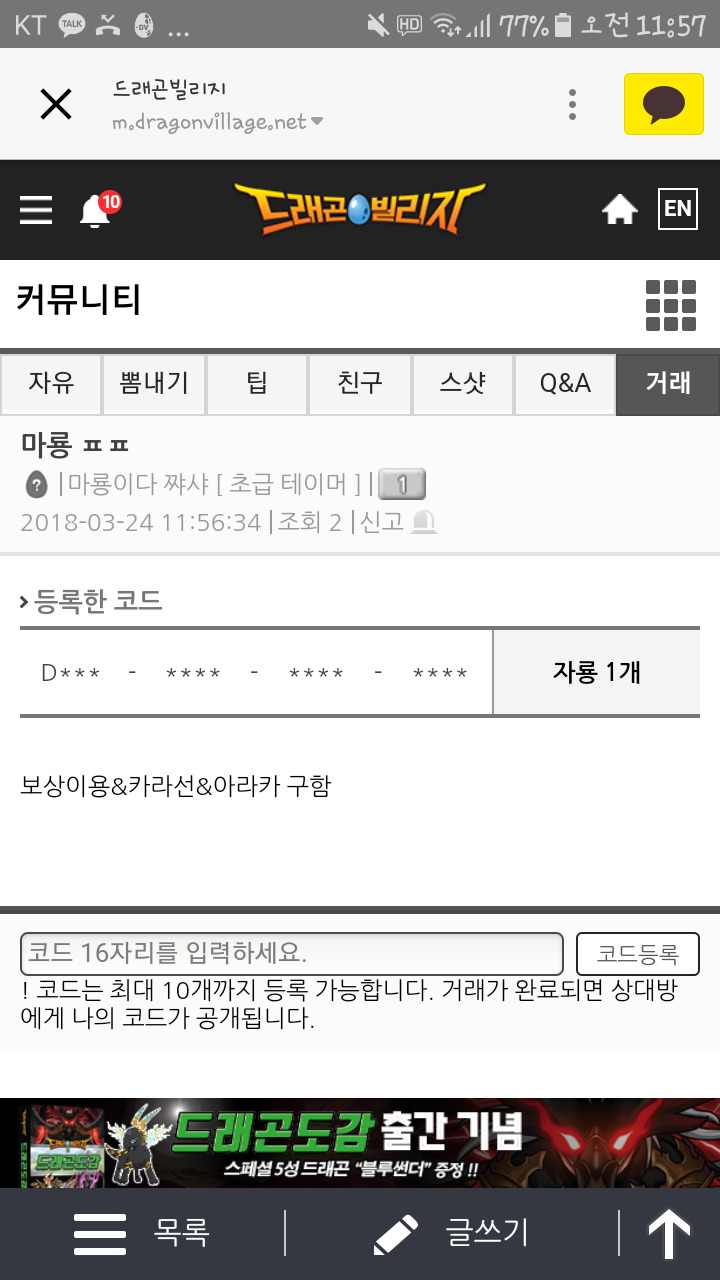This screenshot has width=720, height=1280.
Task: Open the 친구 tab
Action: 360,384
